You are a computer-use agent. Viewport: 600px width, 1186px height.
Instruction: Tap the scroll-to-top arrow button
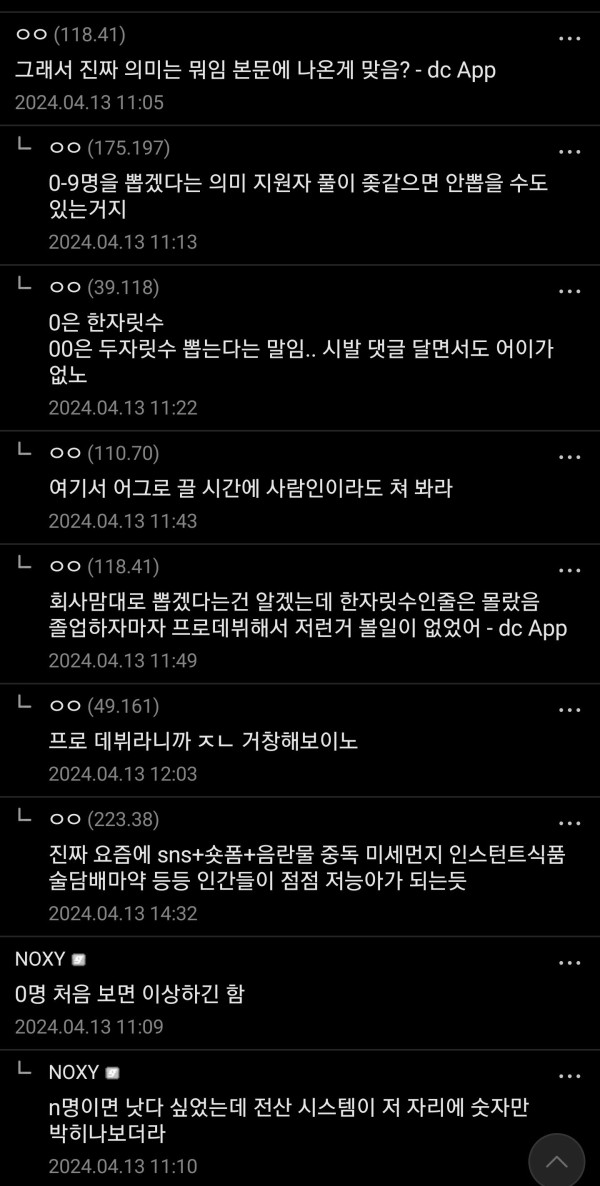[x=556, y=1160]
